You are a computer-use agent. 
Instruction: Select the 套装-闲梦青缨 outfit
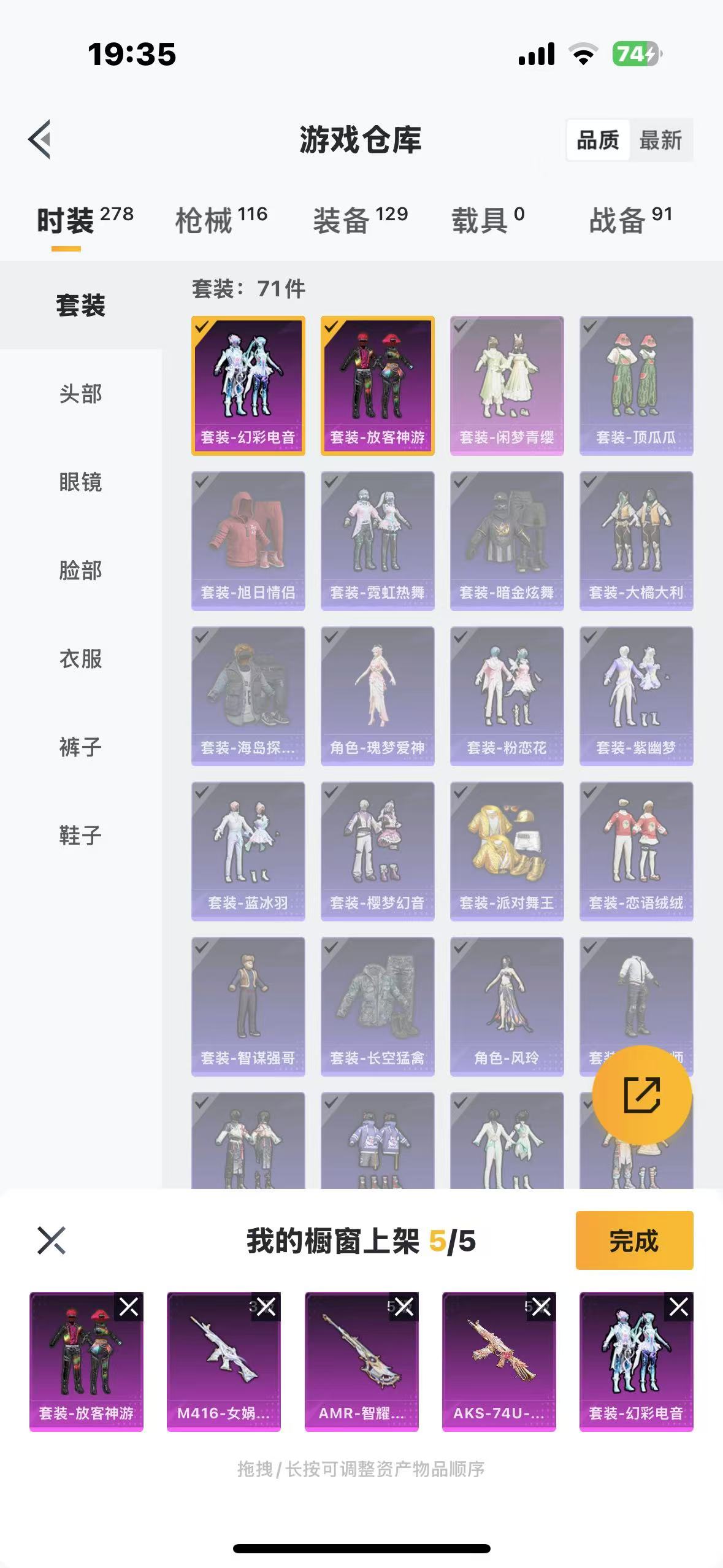[507, 386]
